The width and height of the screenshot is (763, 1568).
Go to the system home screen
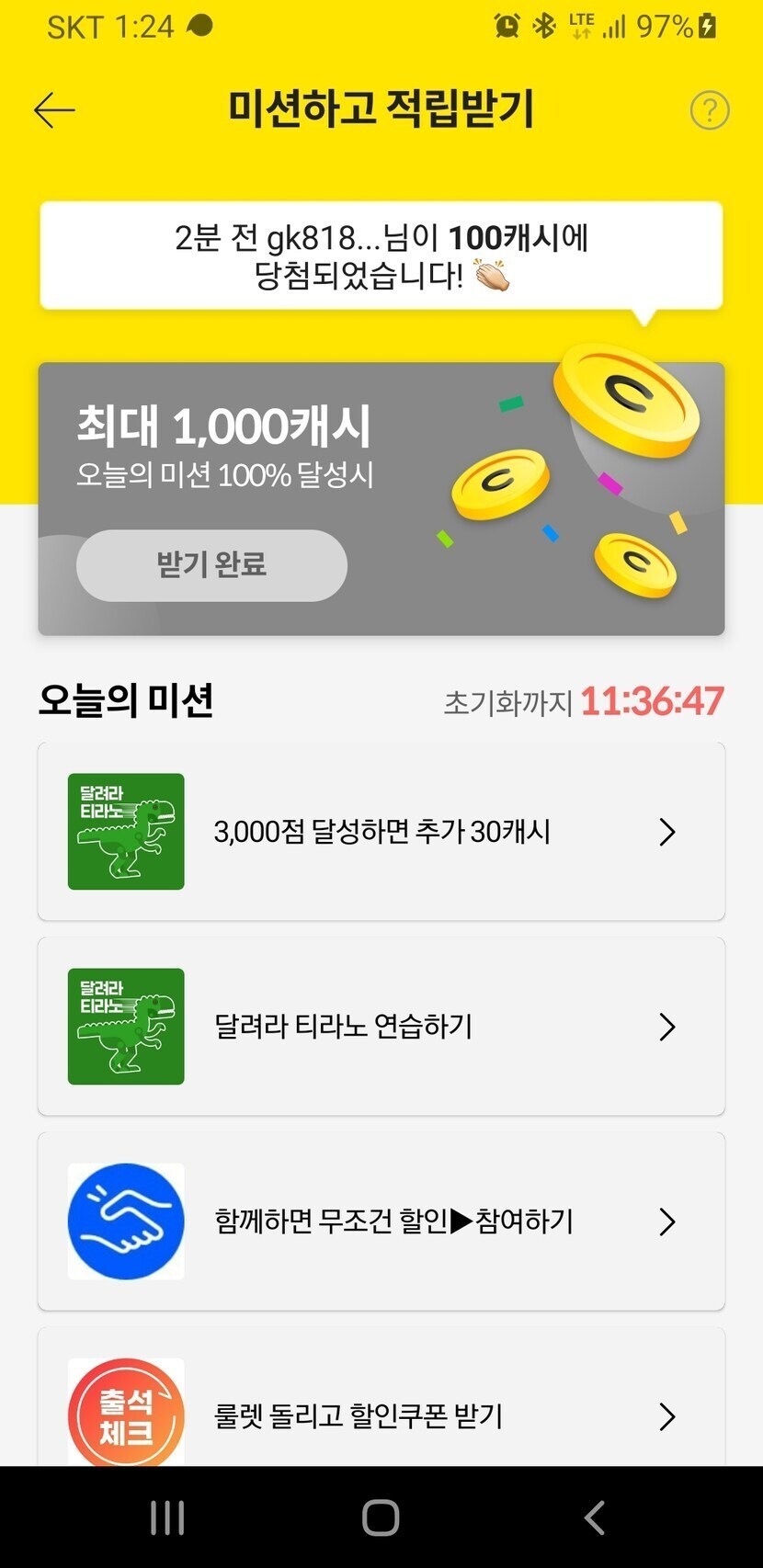tap(381, 1517)
